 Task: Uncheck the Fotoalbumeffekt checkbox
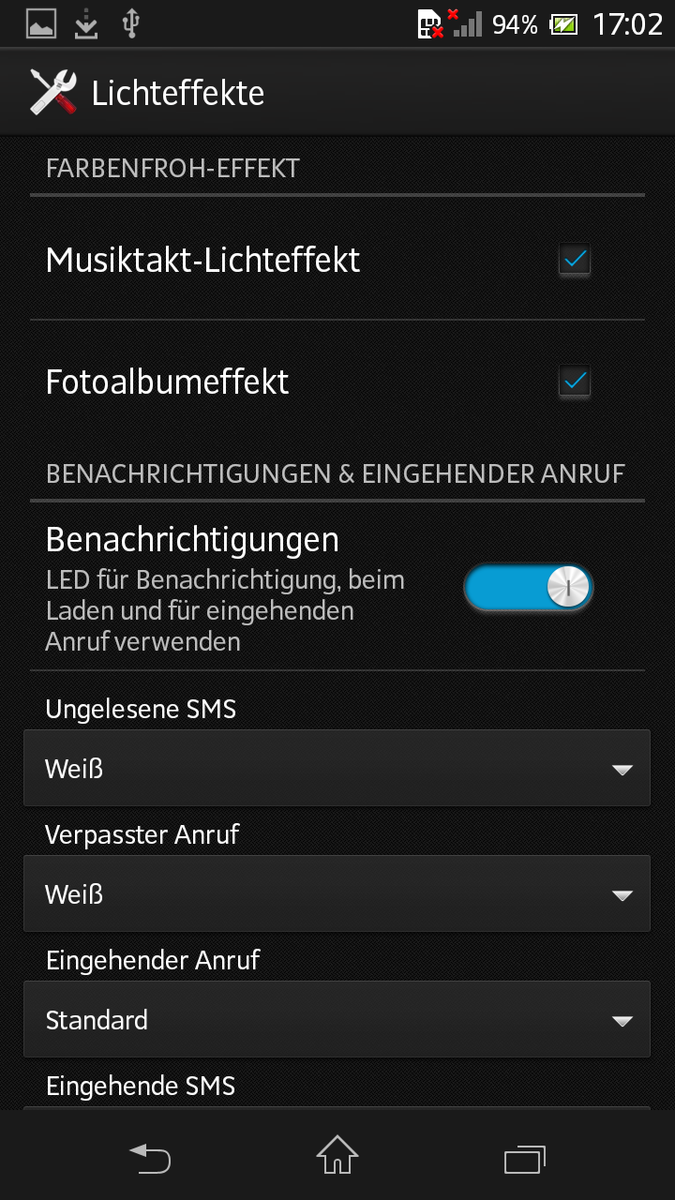pos(574,382)
